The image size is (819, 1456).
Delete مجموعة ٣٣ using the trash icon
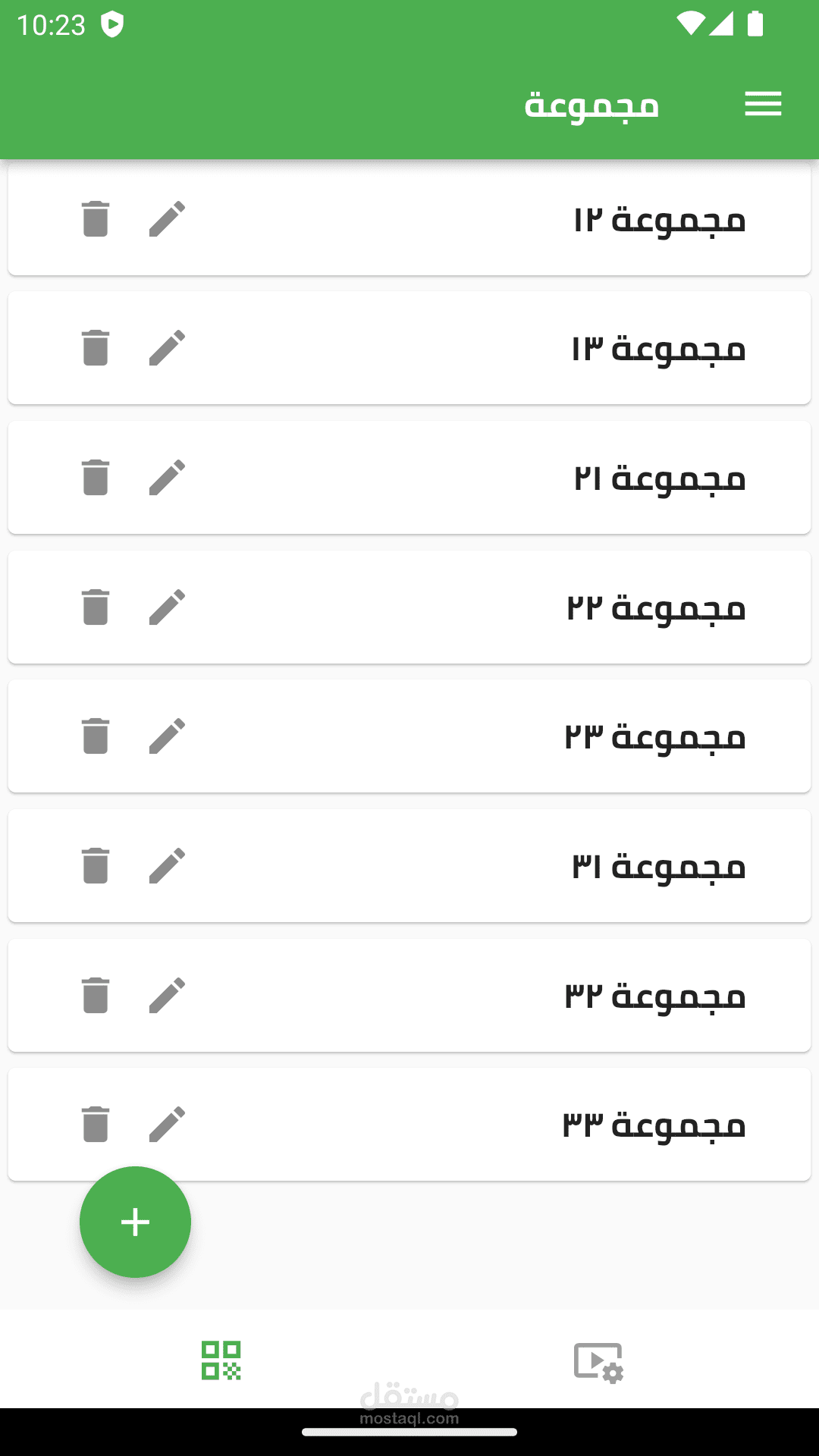tap(96, 1125)
